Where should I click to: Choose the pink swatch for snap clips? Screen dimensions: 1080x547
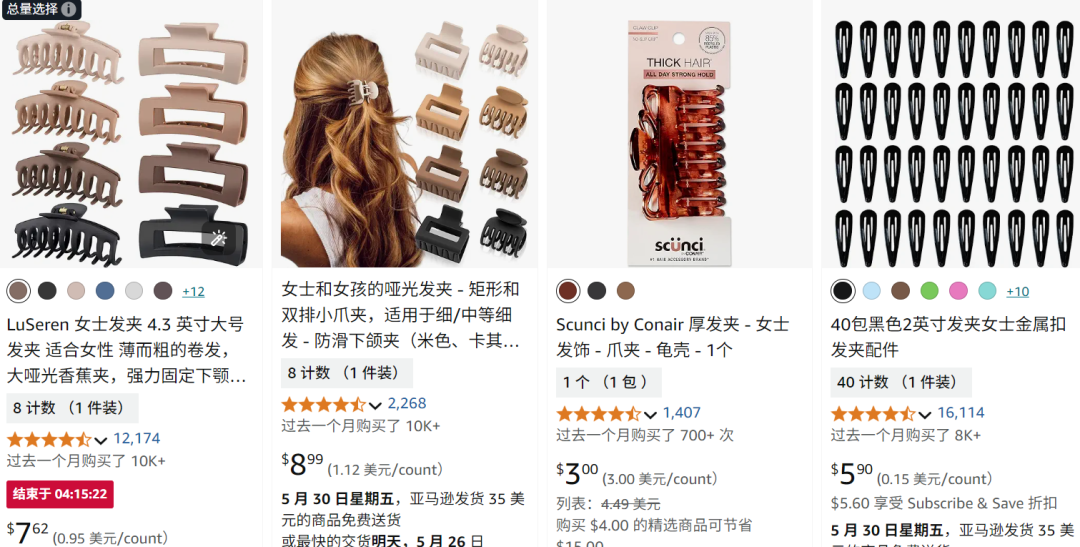pyautogui.click(x=959, y=291)
